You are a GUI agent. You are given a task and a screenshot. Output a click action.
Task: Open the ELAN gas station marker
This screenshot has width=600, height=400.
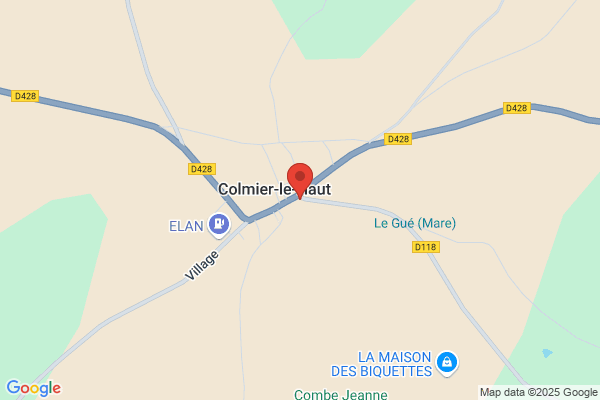click(x=219, y=225)
